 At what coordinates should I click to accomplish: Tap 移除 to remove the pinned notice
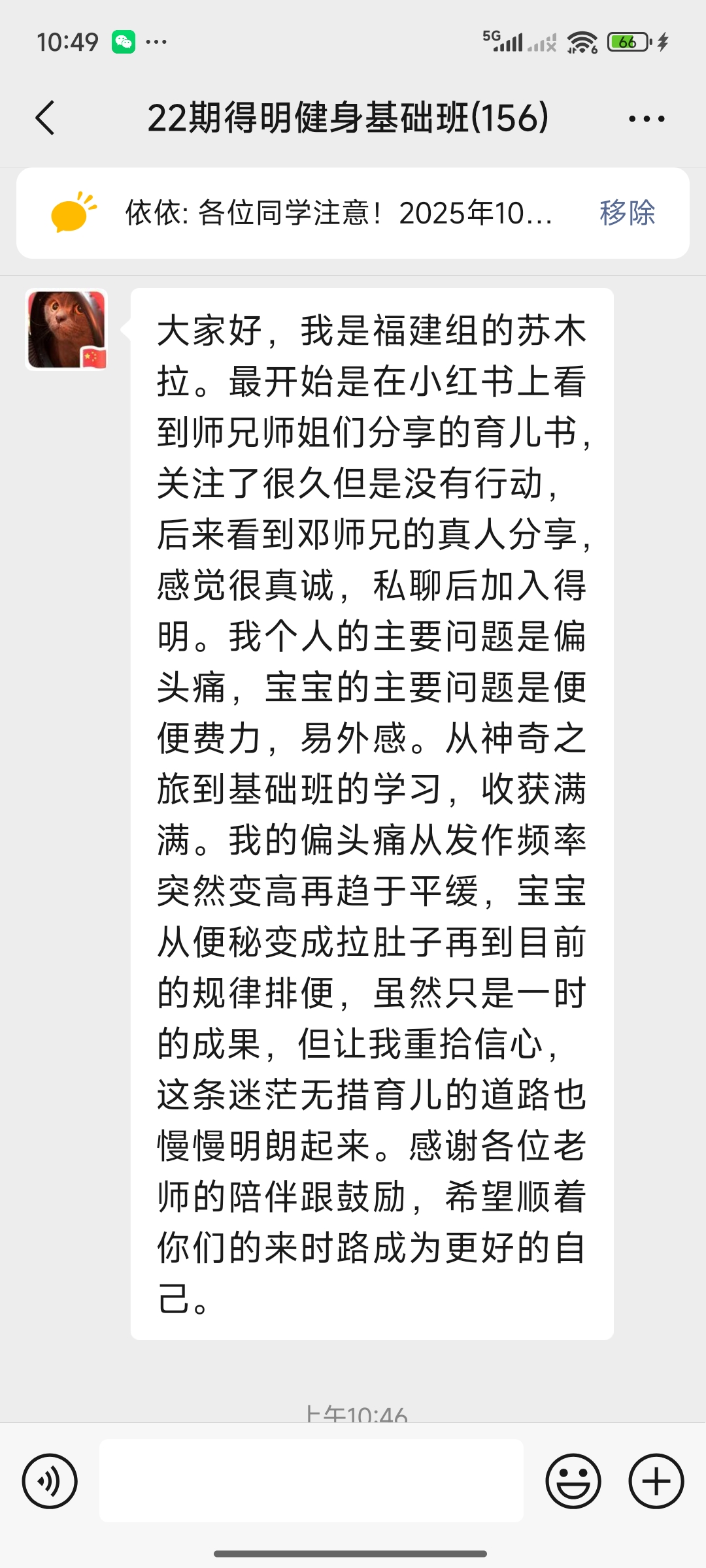(627, 213)
